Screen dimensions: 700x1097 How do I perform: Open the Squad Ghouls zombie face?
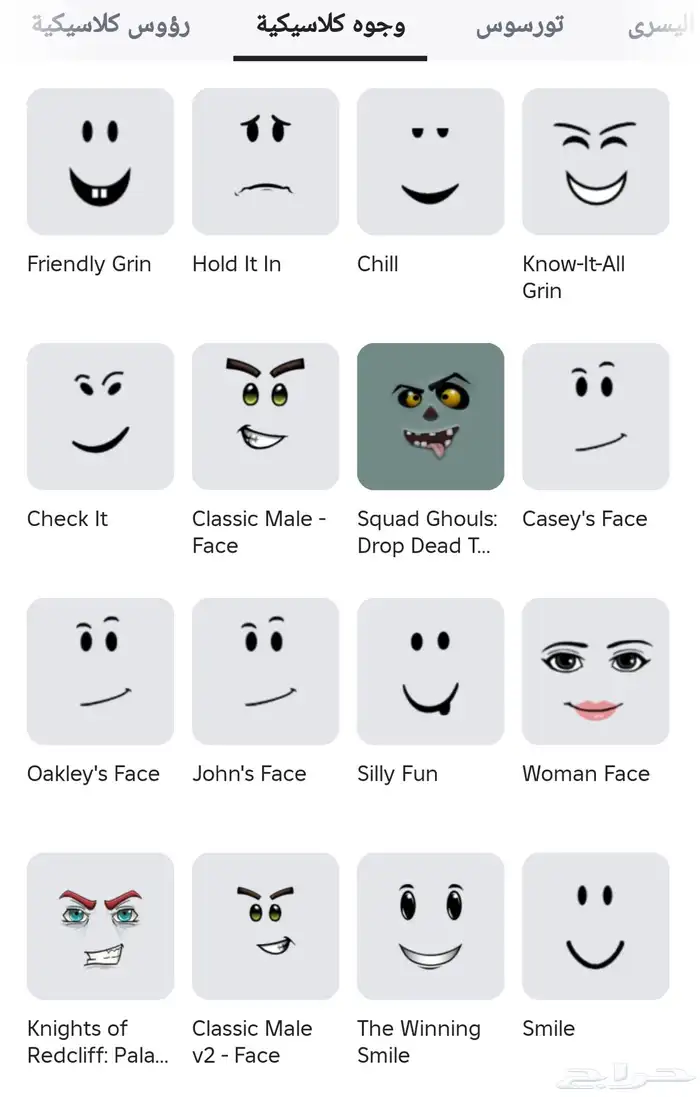pyautogui.click(x=430, y=417)
